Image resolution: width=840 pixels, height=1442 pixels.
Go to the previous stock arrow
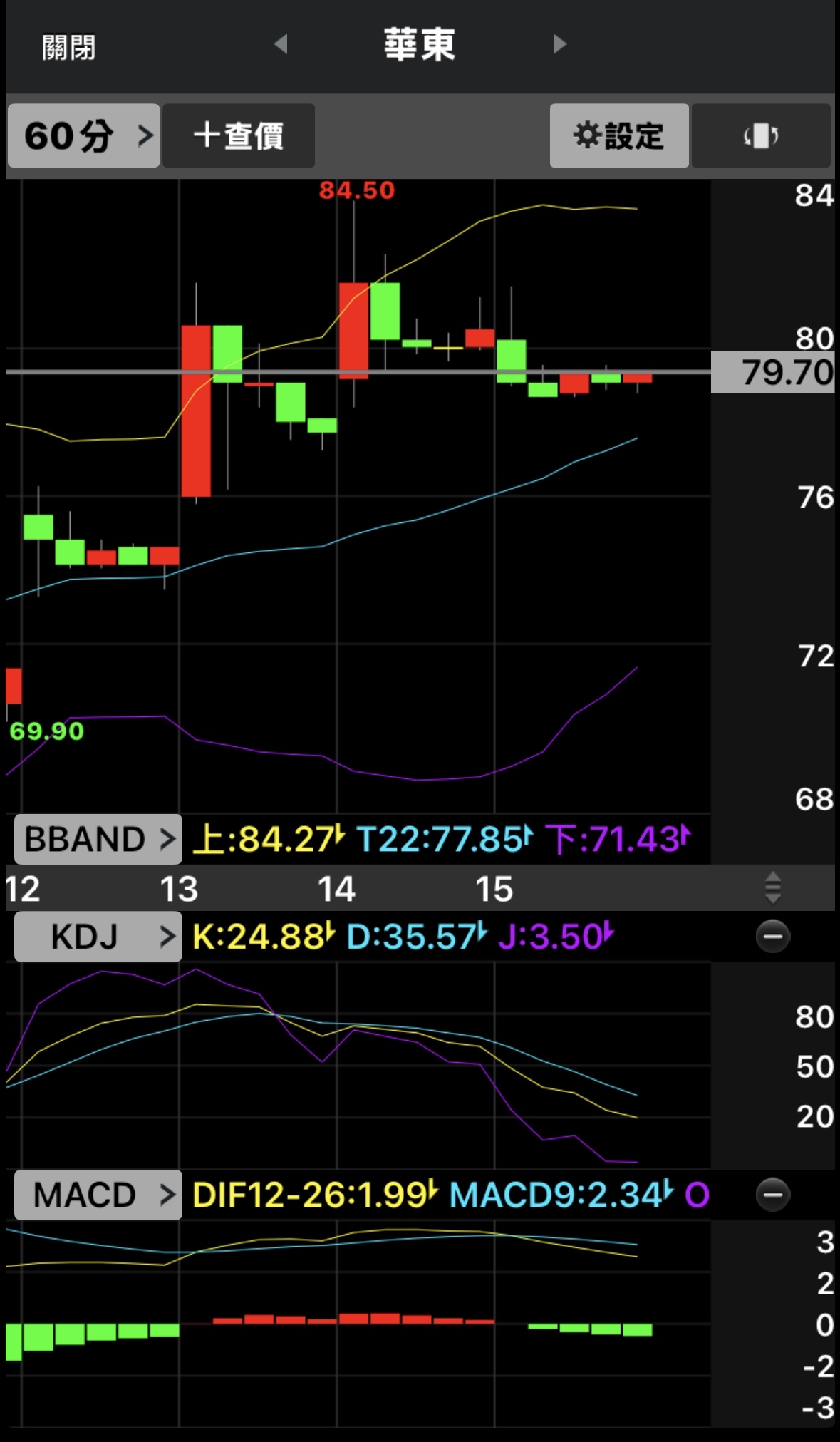coord(281,44)
